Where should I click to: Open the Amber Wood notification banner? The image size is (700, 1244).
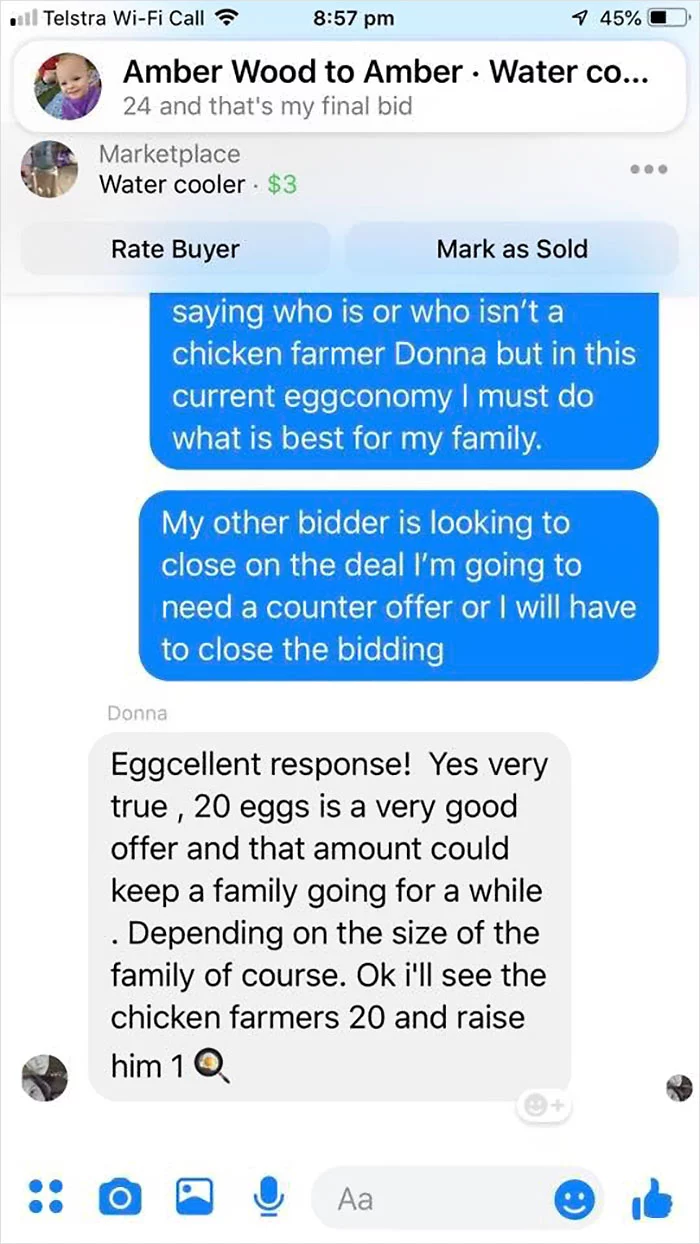[349, 86]
